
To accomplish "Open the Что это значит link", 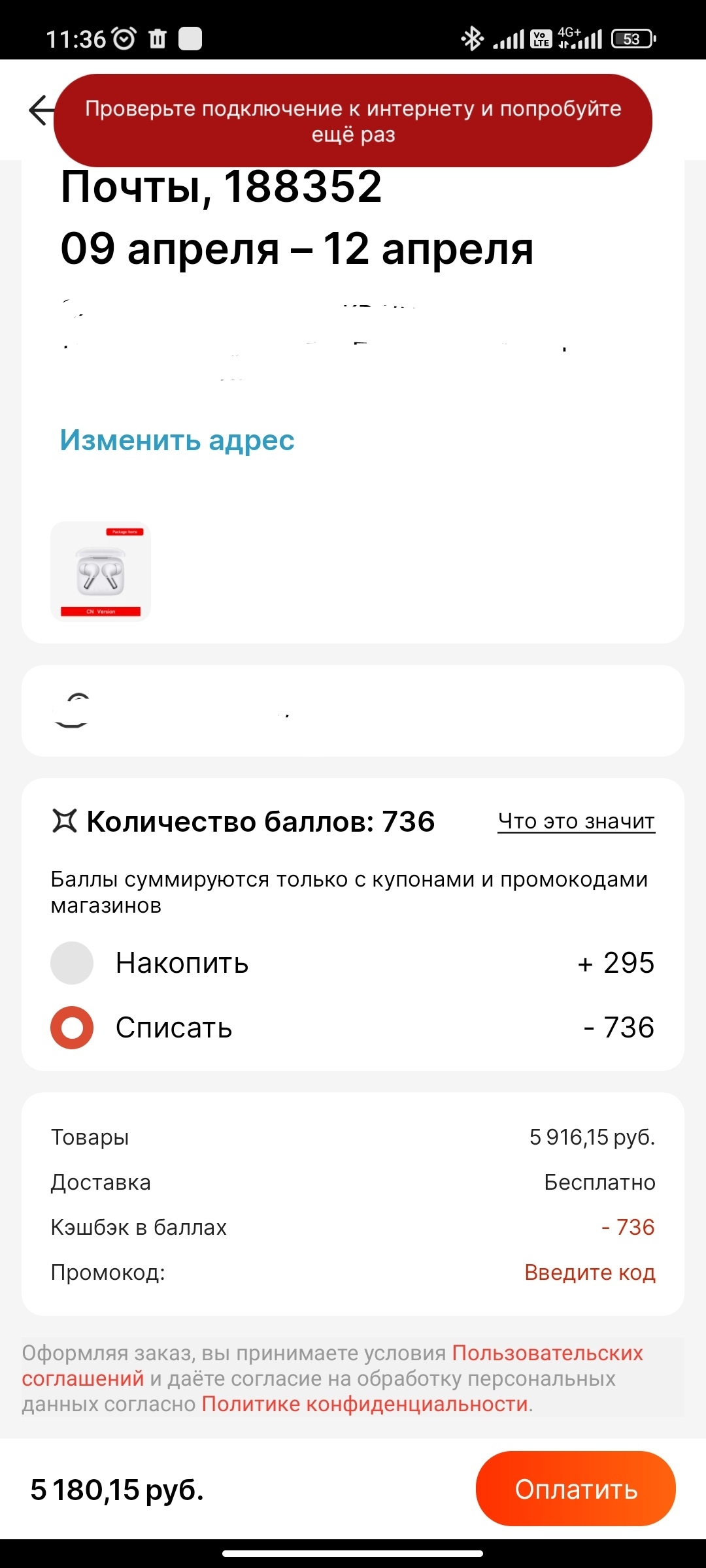I will 576,821.
